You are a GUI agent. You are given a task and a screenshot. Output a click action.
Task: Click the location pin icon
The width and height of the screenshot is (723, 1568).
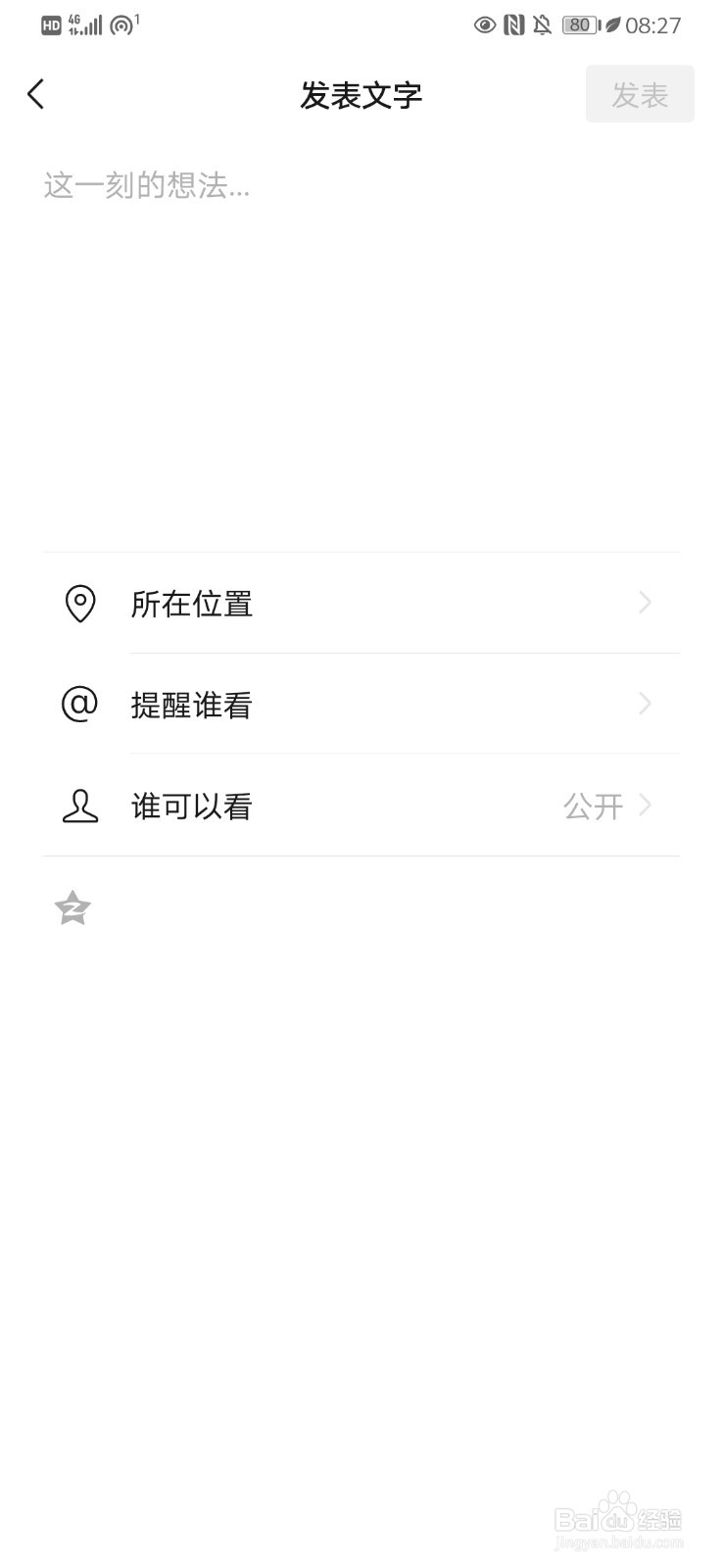click(80, 604)
